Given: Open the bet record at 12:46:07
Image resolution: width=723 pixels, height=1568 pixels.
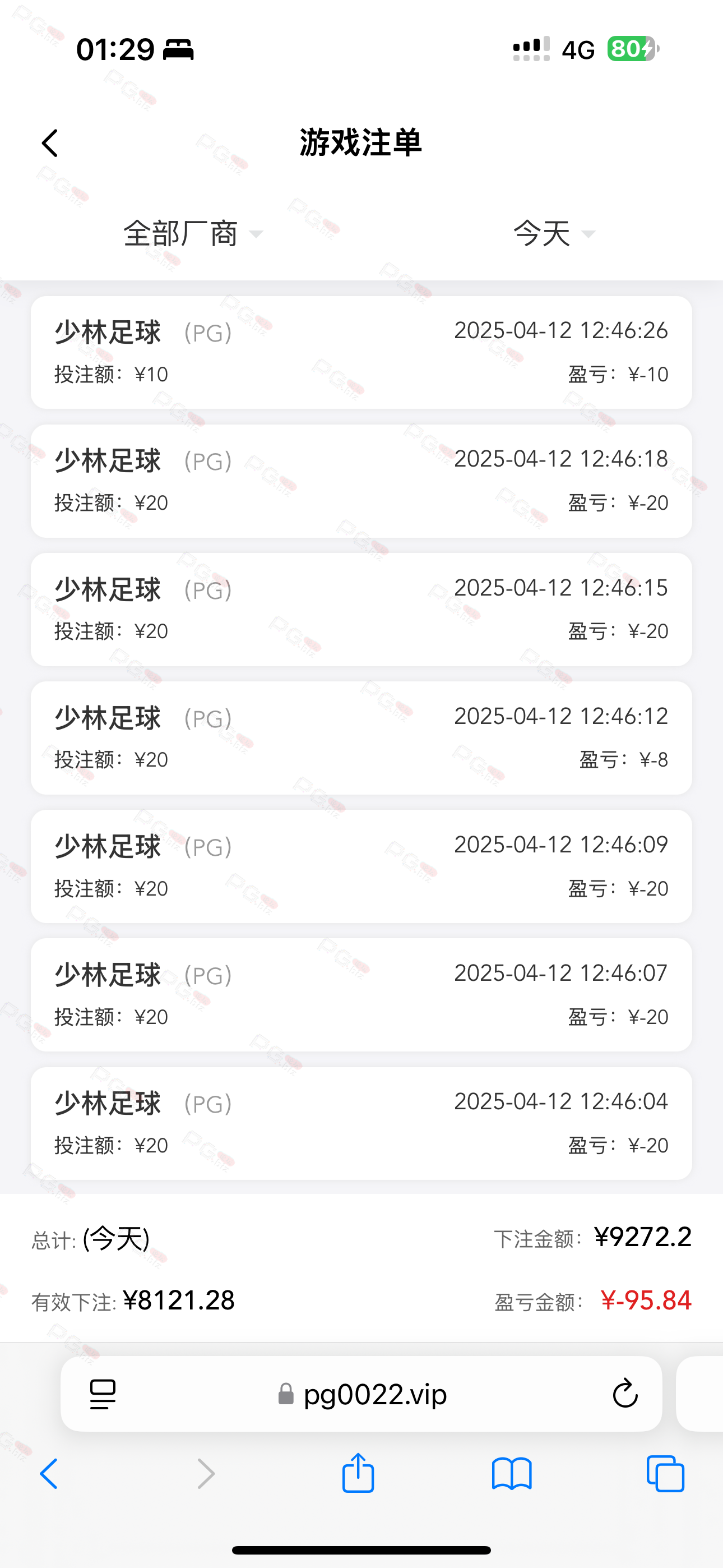Looking at the screenshot, I should (x=361, y=995).
